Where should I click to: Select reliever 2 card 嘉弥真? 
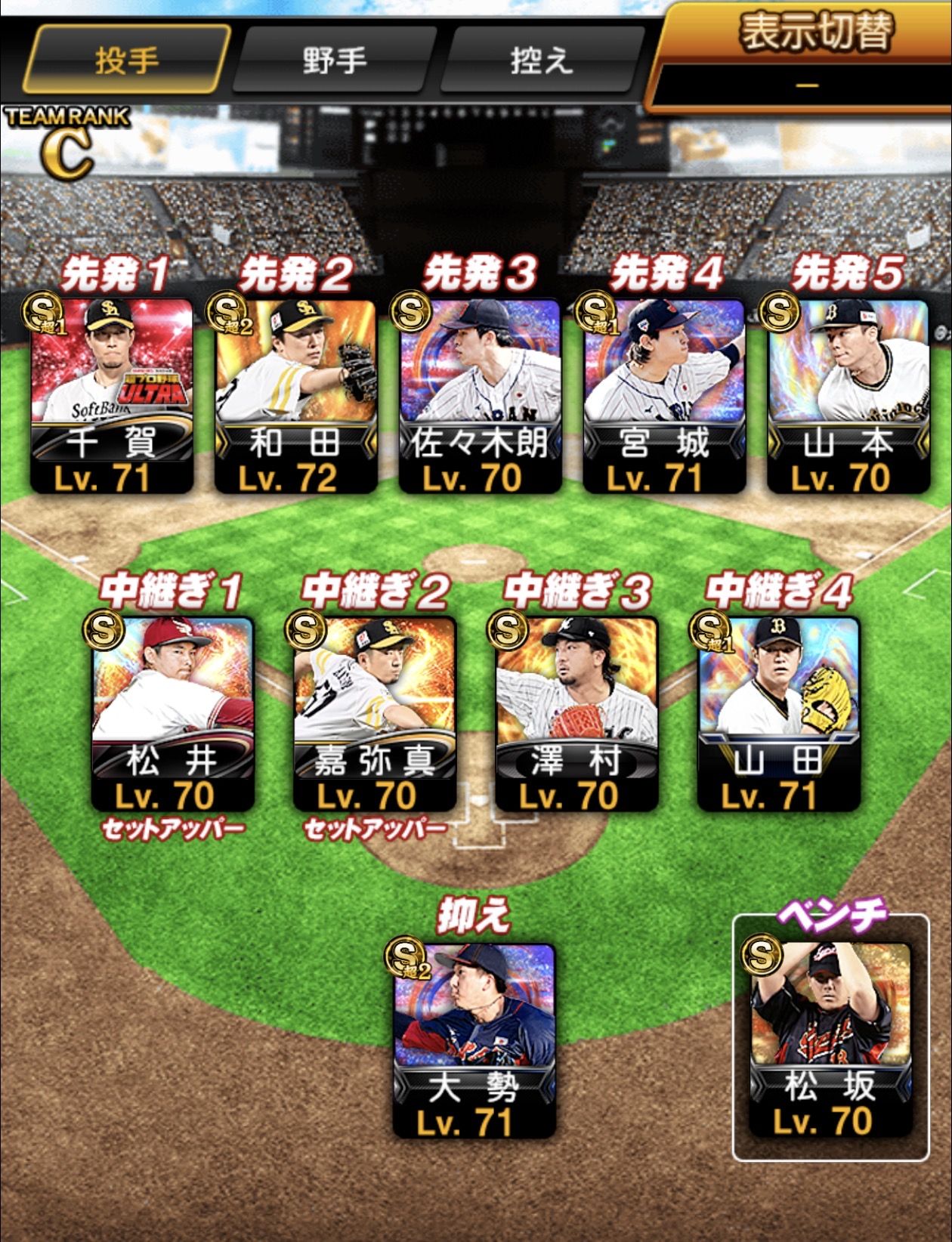tap(374, 712)
